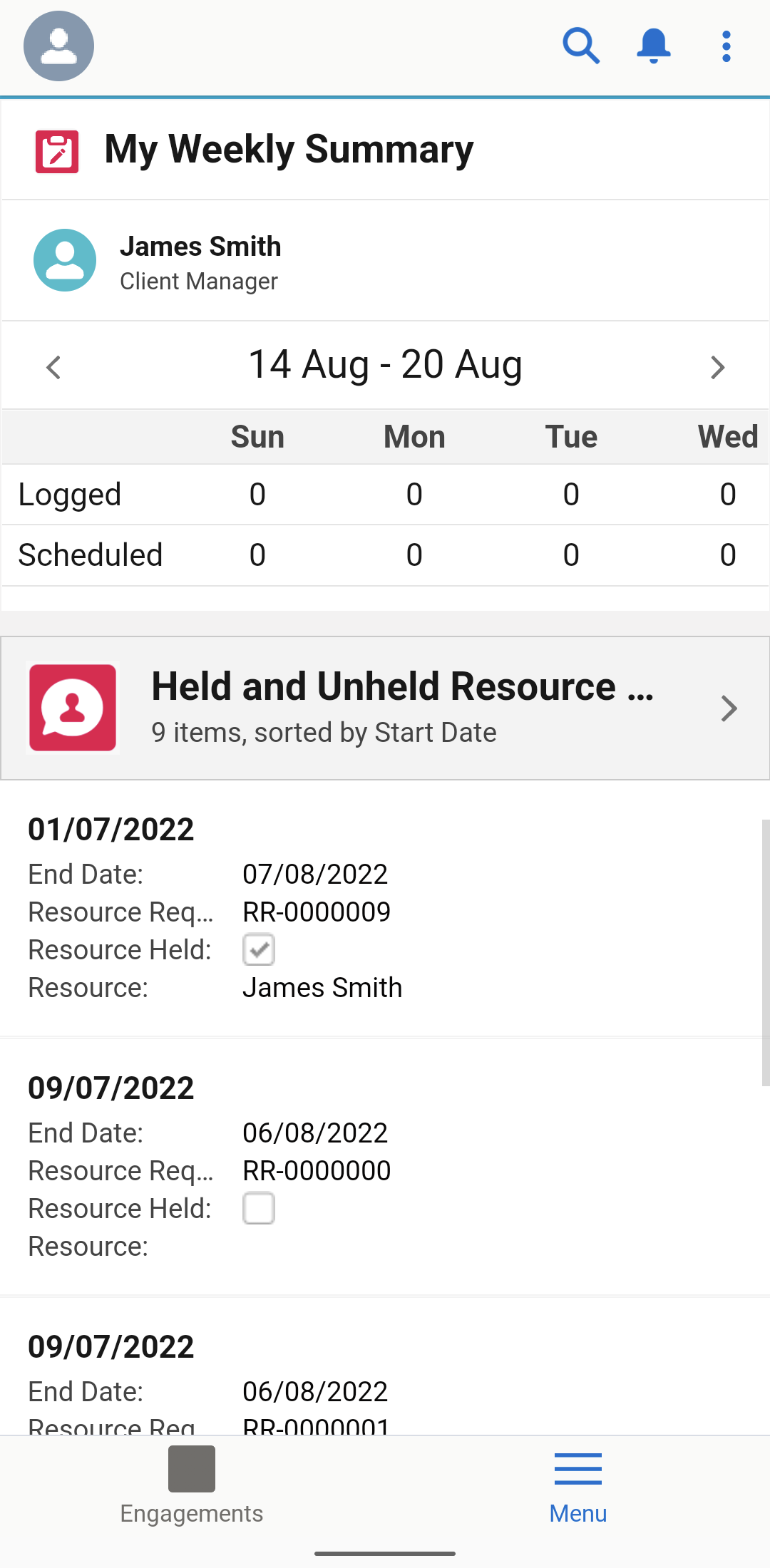Open James Smith Client Manager profile
This screenshot has height=1568, width=770.
[x=200, y=261]
